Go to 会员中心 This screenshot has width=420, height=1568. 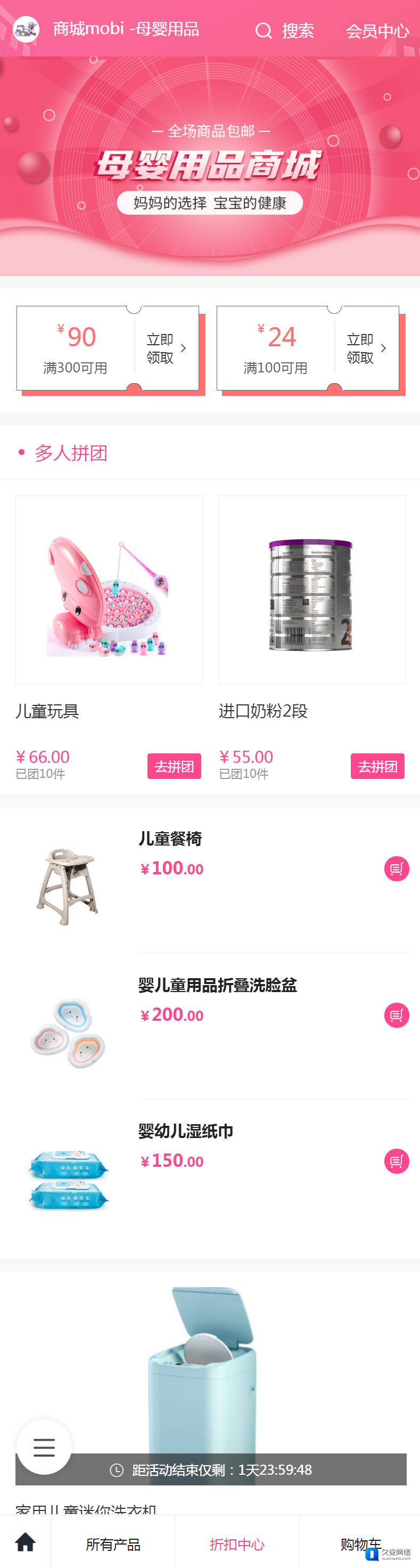click(x=377, y=30)
